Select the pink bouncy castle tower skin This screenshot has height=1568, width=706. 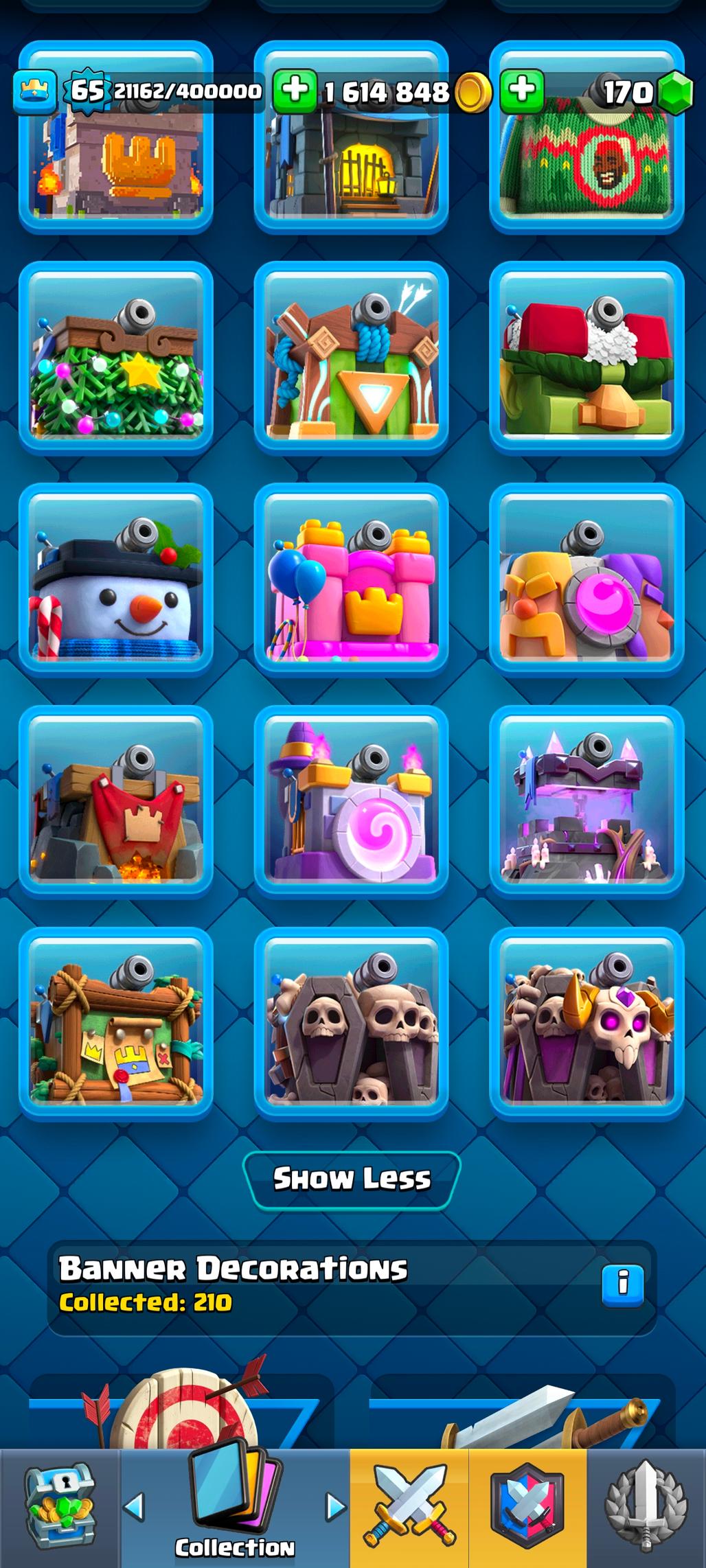coord(352,580)
